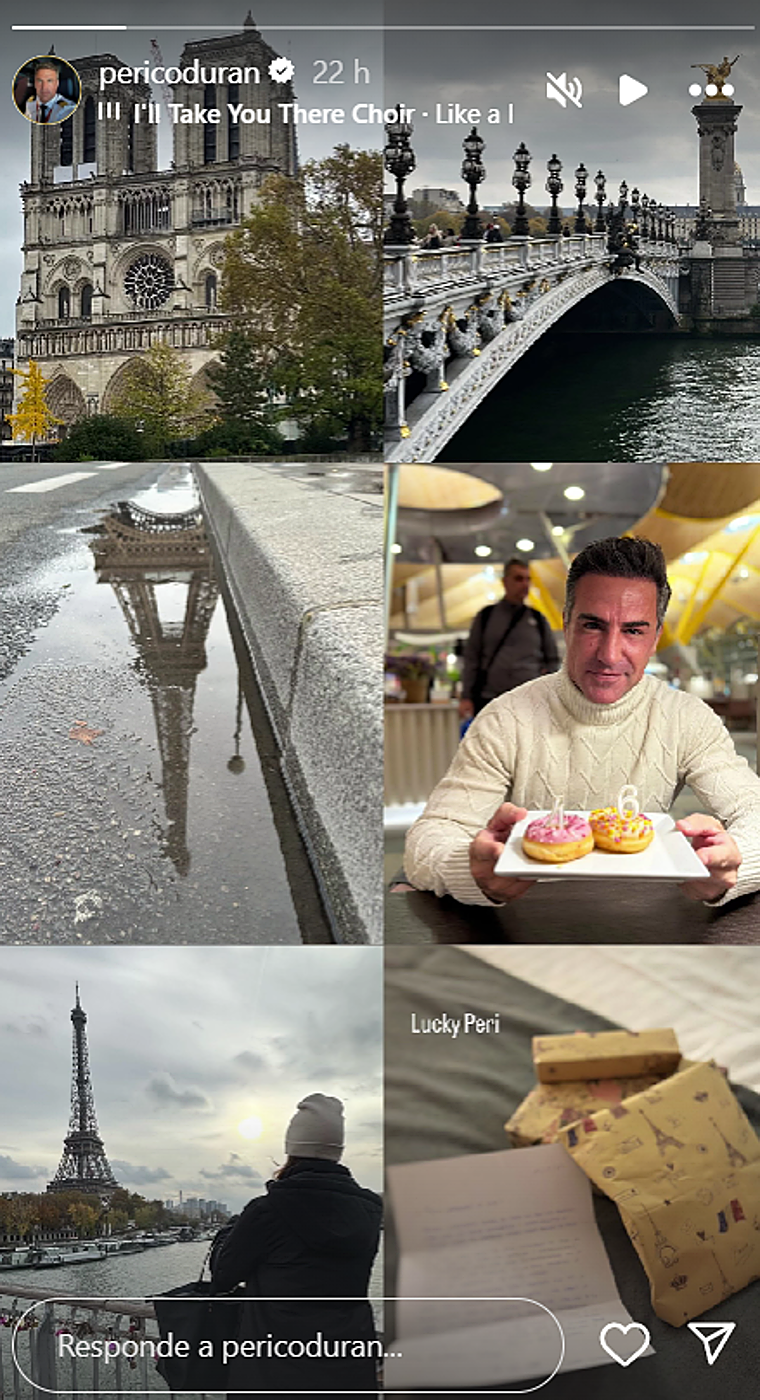This screenshot has height=1400, width=760.
Task: Open the I'll Take You There Choir music track
Action: [320, 114]
